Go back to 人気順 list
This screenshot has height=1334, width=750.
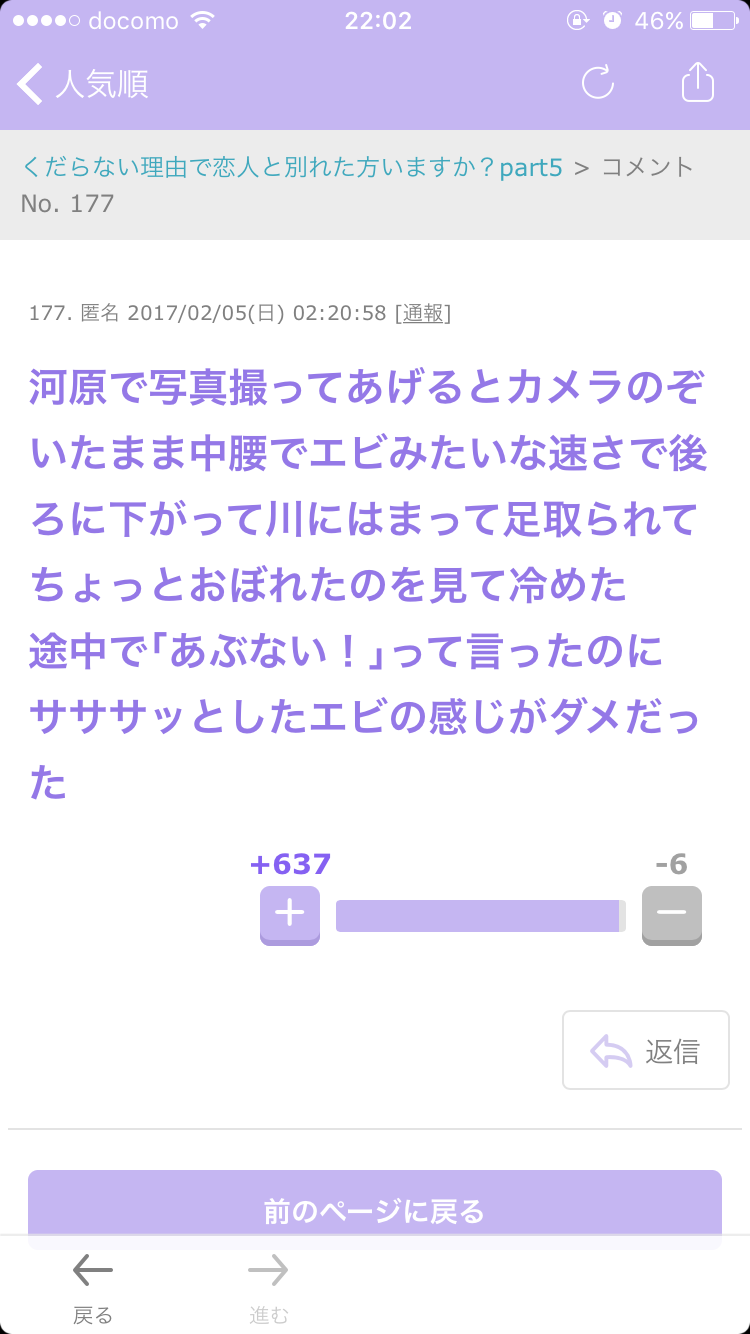pos(84,84)
